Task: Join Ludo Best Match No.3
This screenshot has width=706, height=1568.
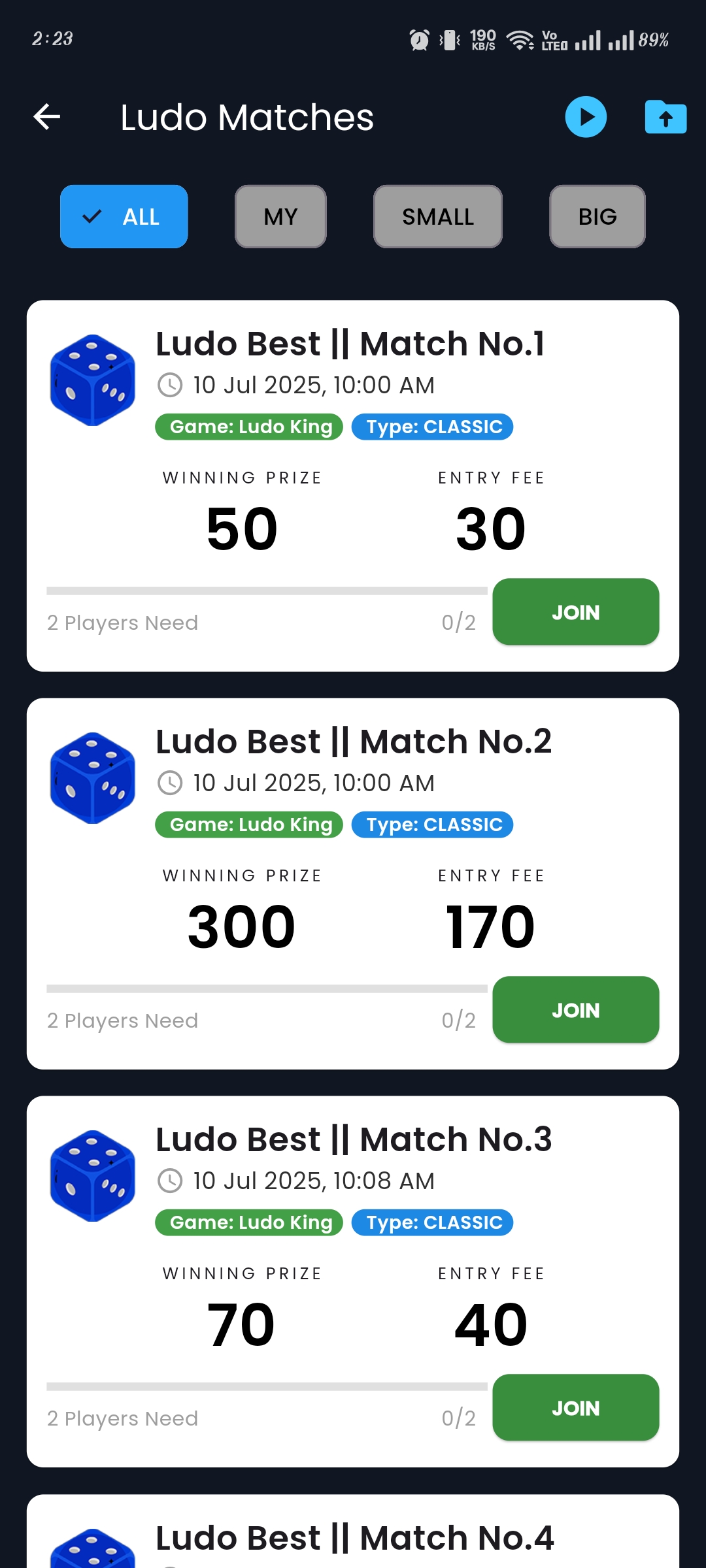Action: click(576, 1408)
